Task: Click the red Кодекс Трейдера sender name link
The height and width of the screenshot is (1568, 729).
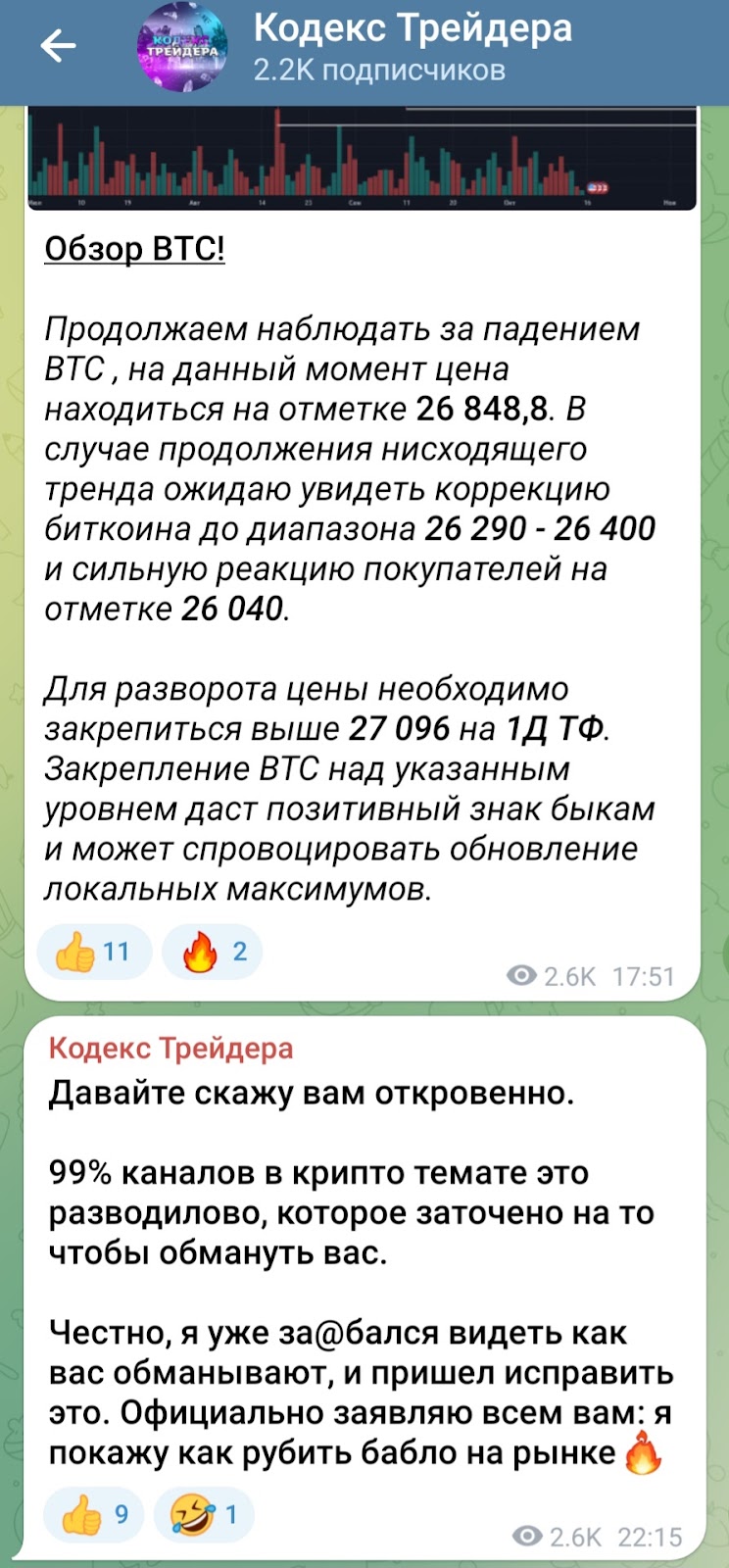Action: click(x=170, y=1049)
